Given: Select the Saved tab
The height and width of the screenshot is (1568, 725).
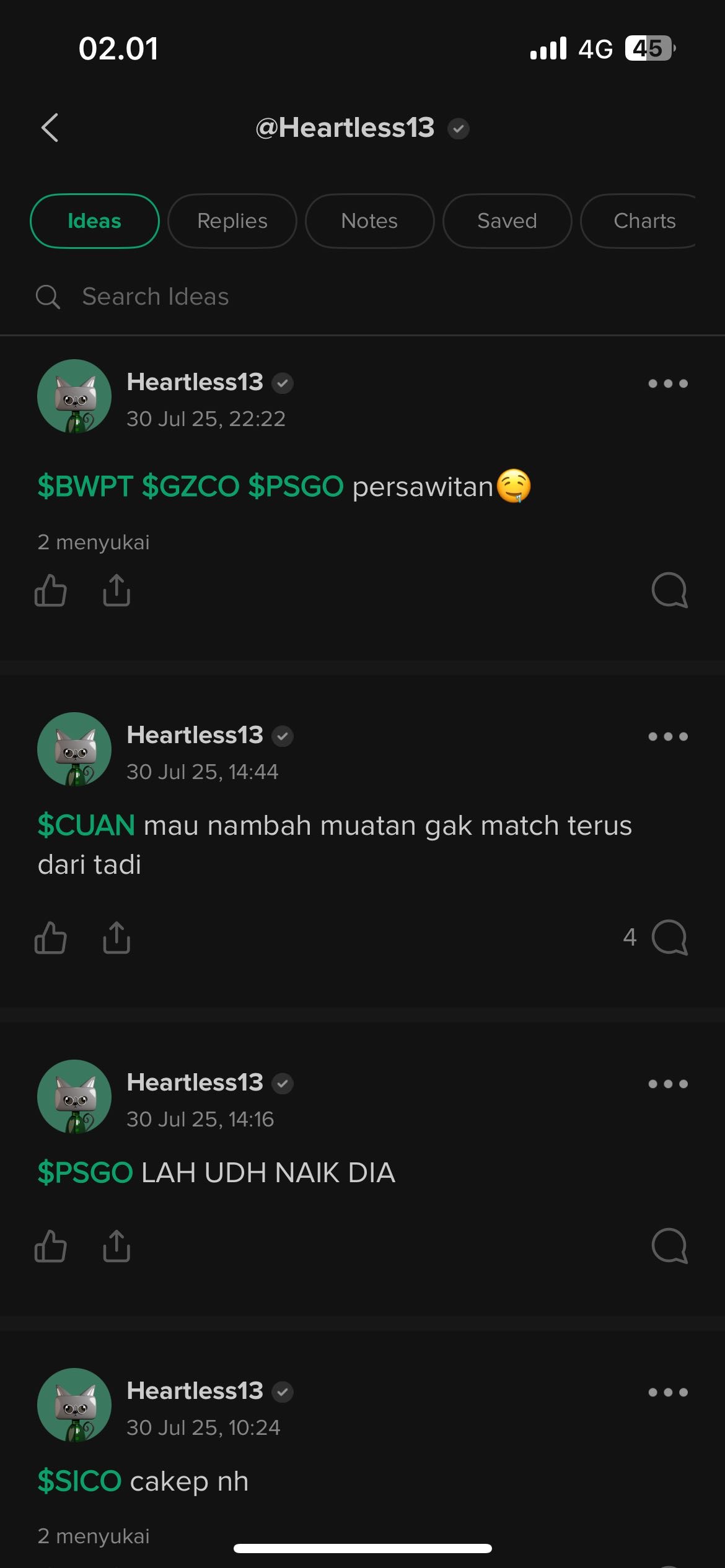Looking at the screenshot, I should pos(507,221).
